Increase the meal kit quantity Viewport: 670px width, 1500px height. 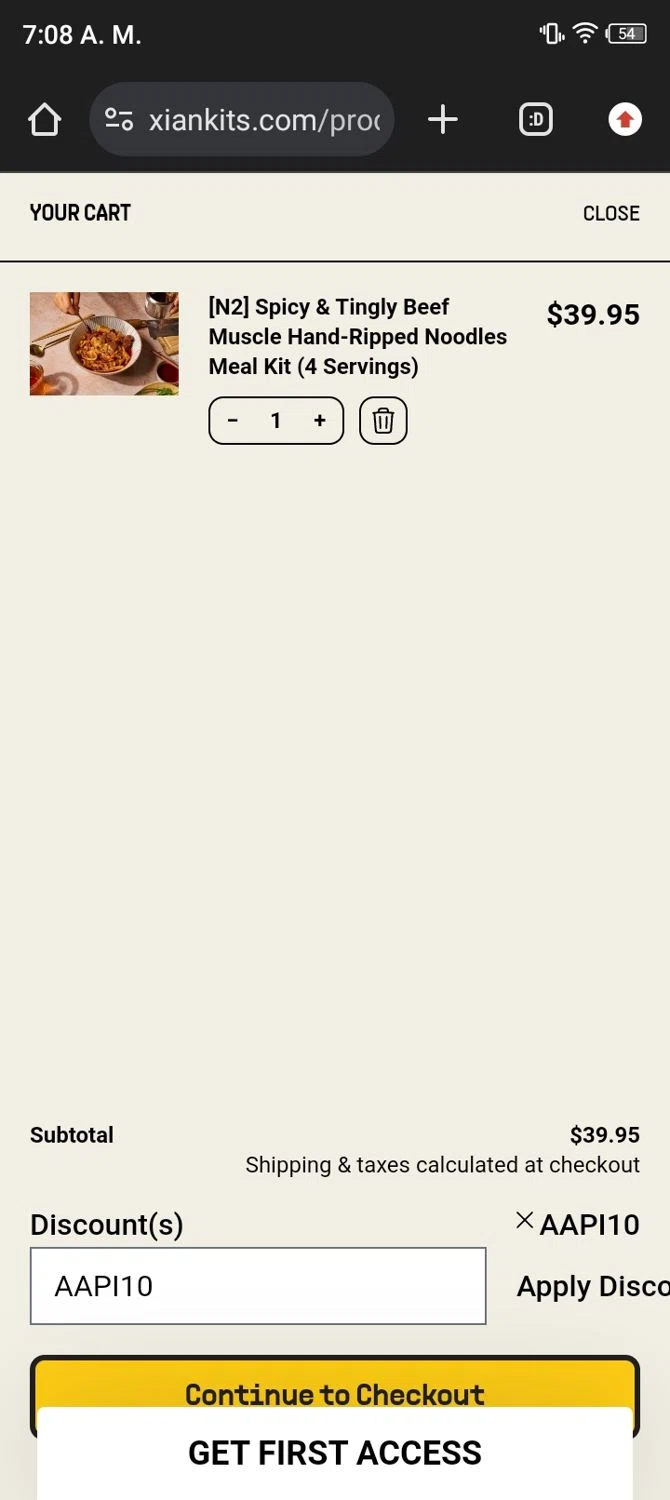point(320,421)
